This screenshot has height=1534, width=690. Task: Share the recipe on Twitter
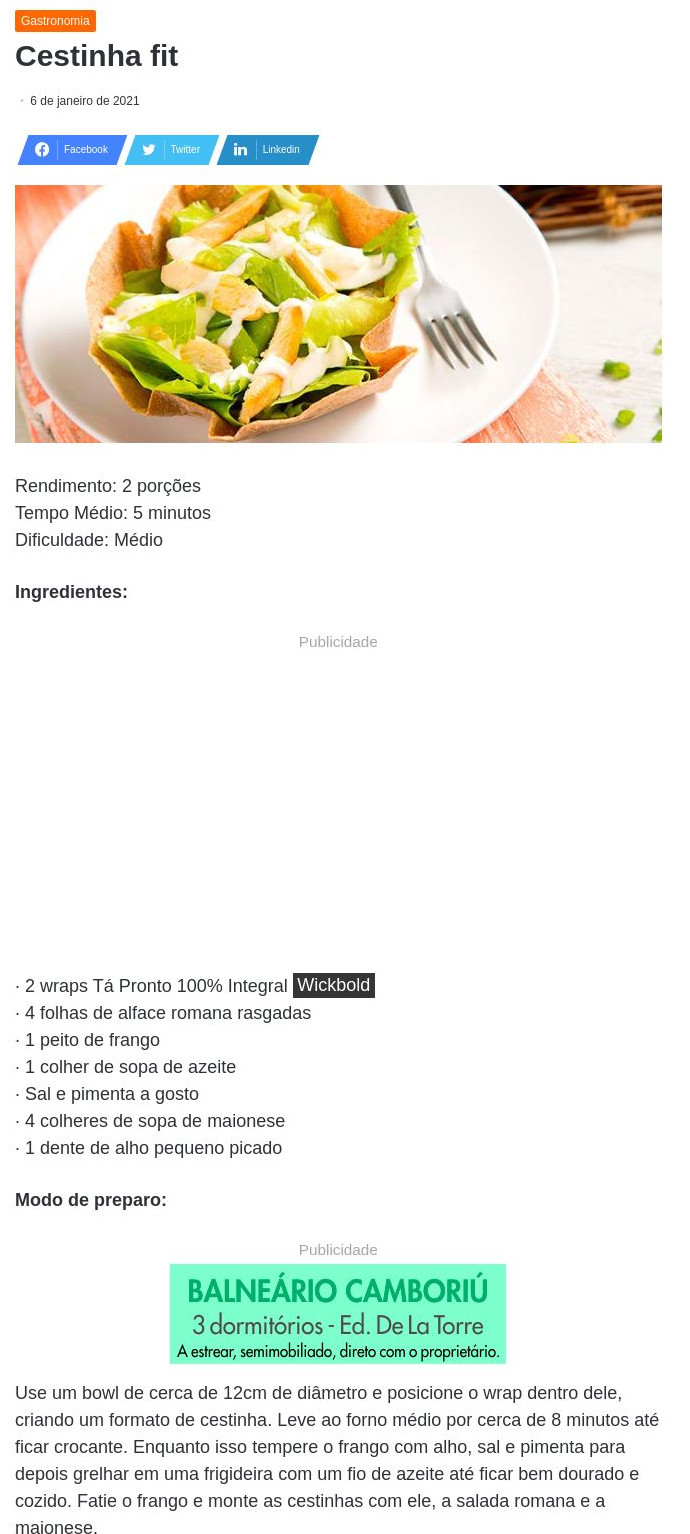click(172, 150)
